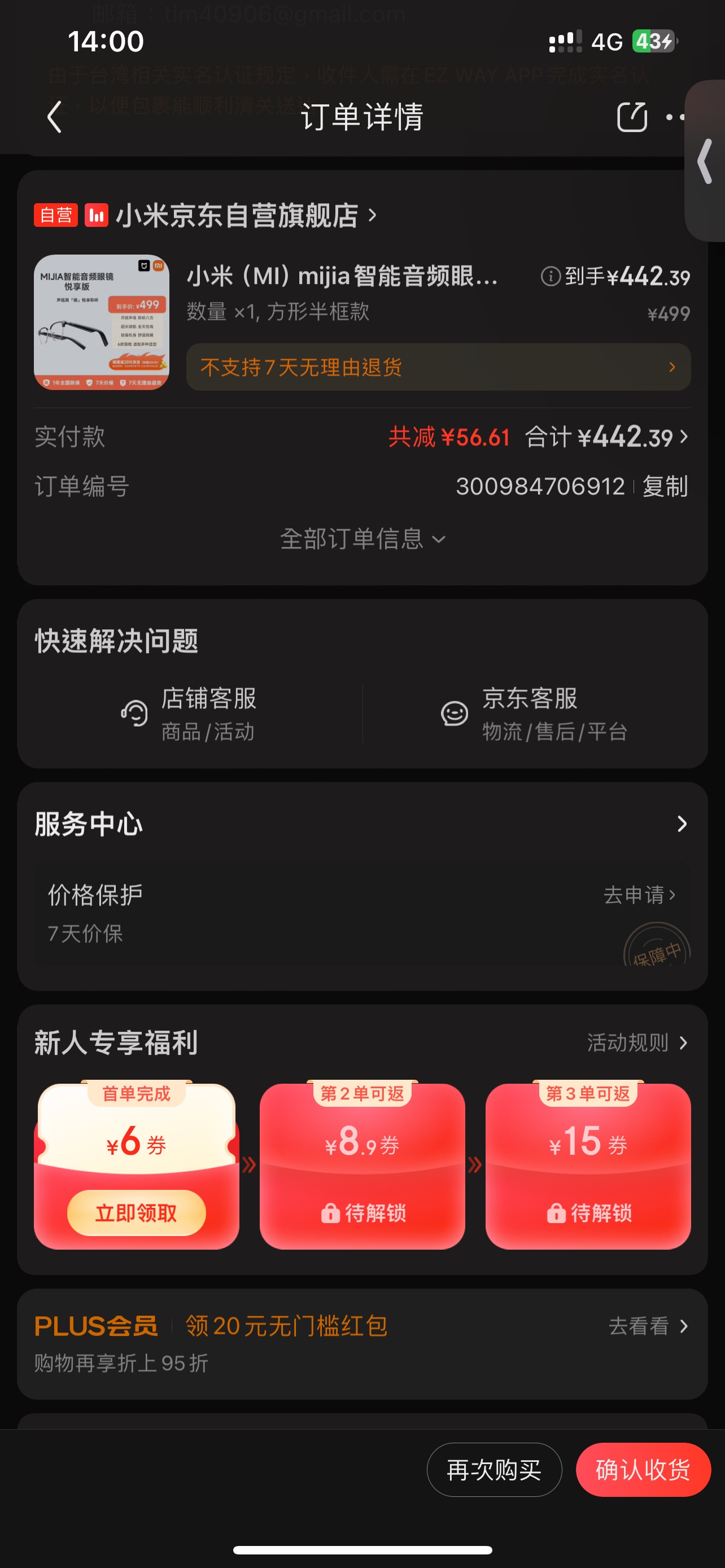The width and height of the screenshot is (725, 1568).
Task: Contact store customer service (店铺客服)
Action: (189, 713)
